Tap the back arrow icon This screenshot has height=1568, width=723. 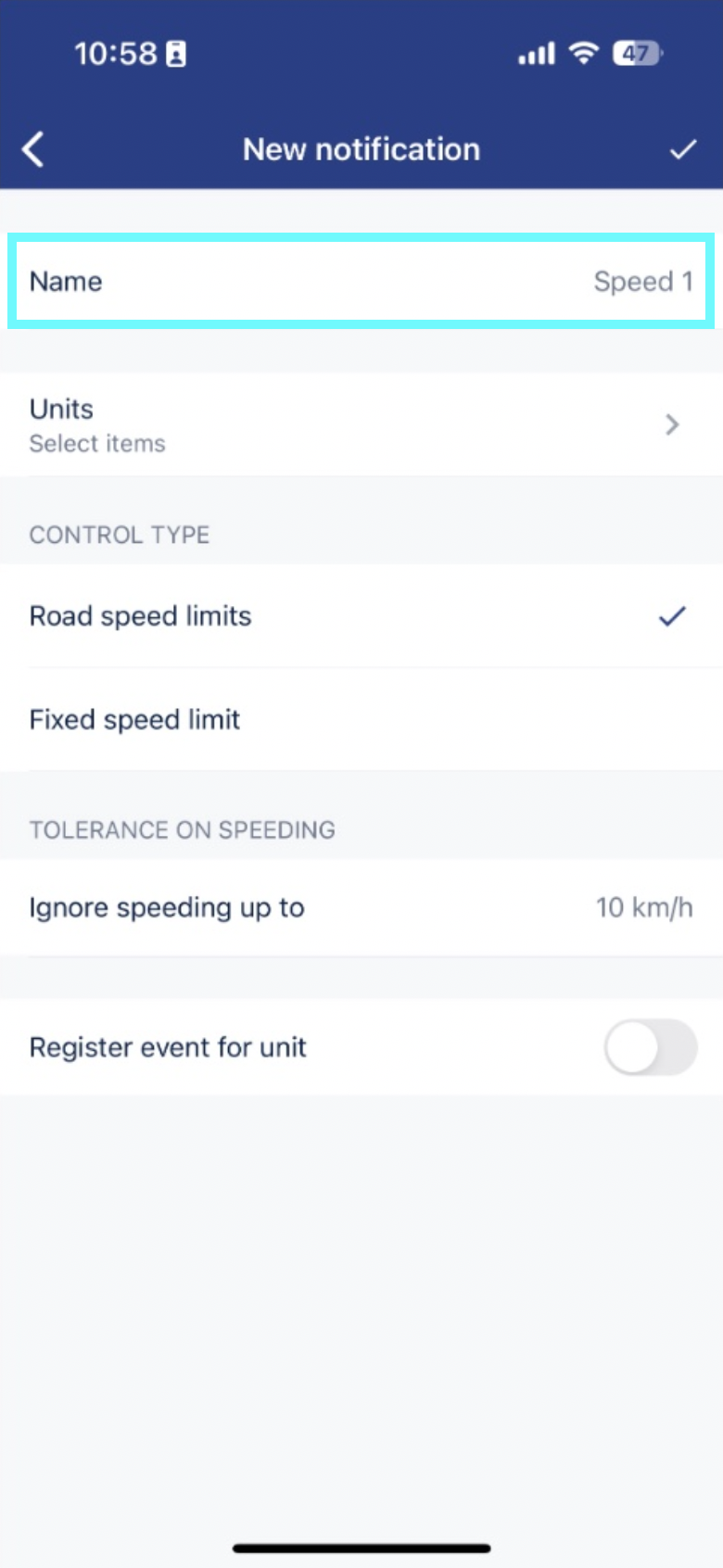(33, 148)
